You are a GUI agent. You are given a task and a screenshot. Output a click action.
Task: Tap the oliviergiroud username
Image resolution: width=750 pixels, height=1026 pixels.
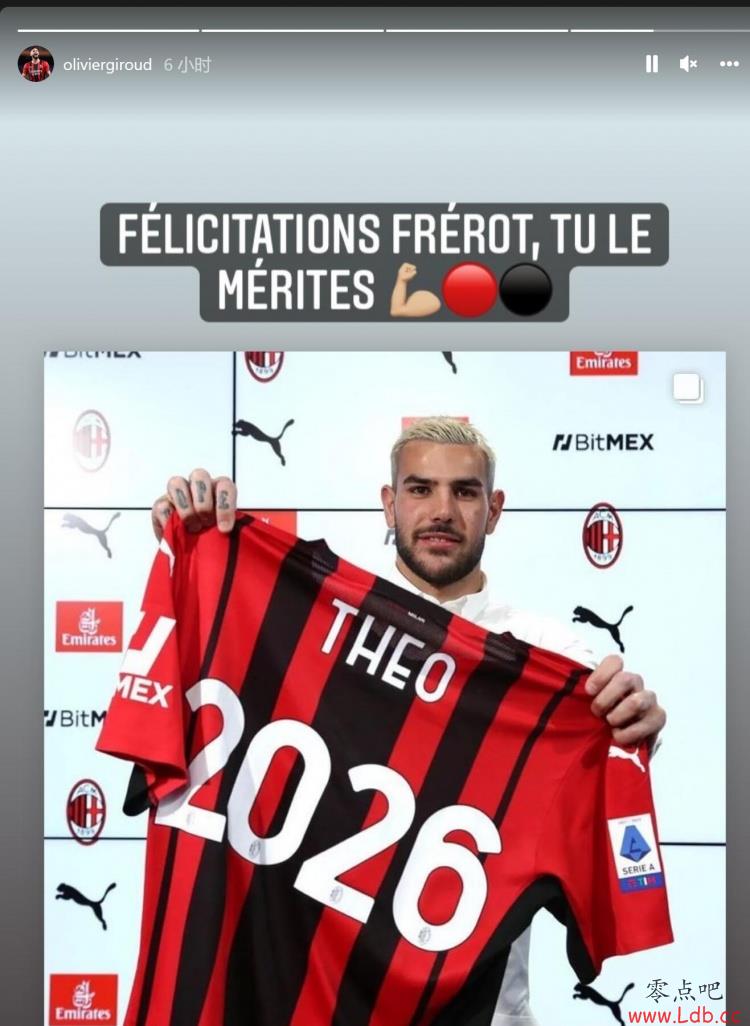pyautogui.click(x=107, y=65)
